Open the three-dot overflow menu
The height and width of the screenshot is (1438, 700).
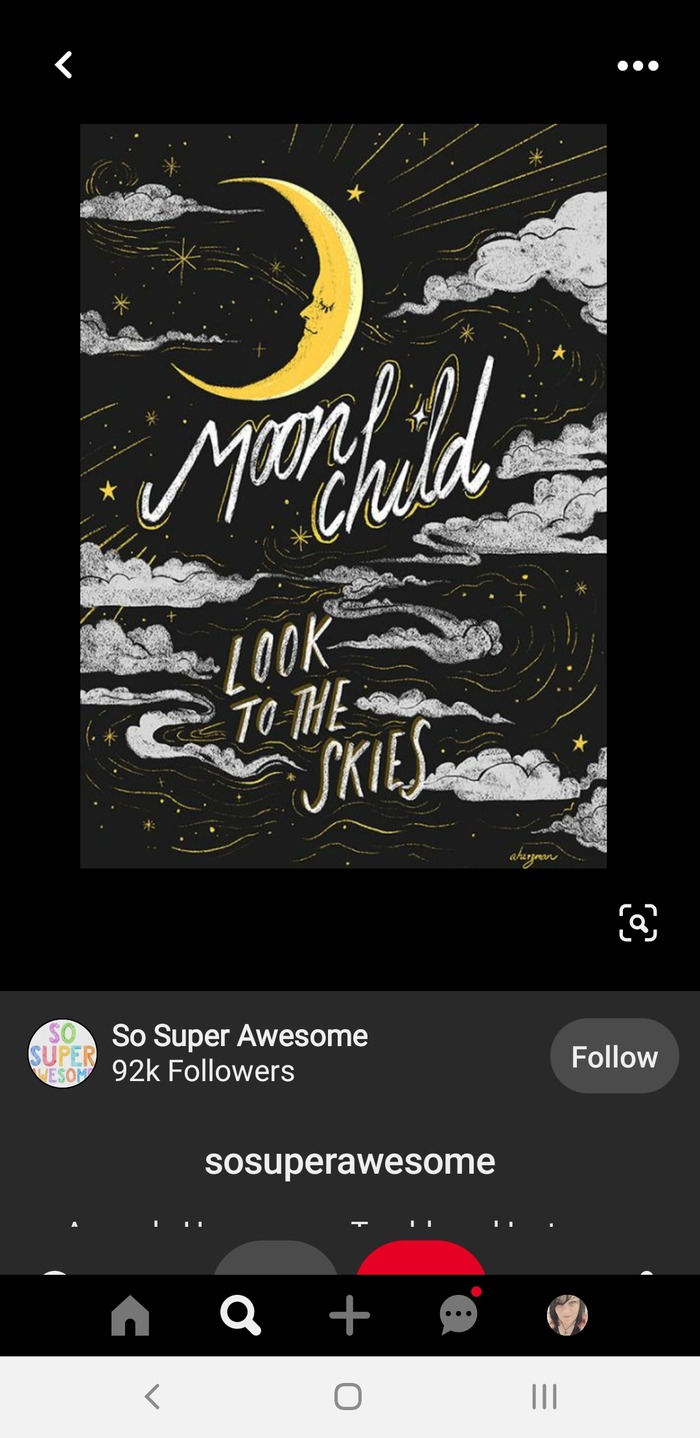point(637,66)
